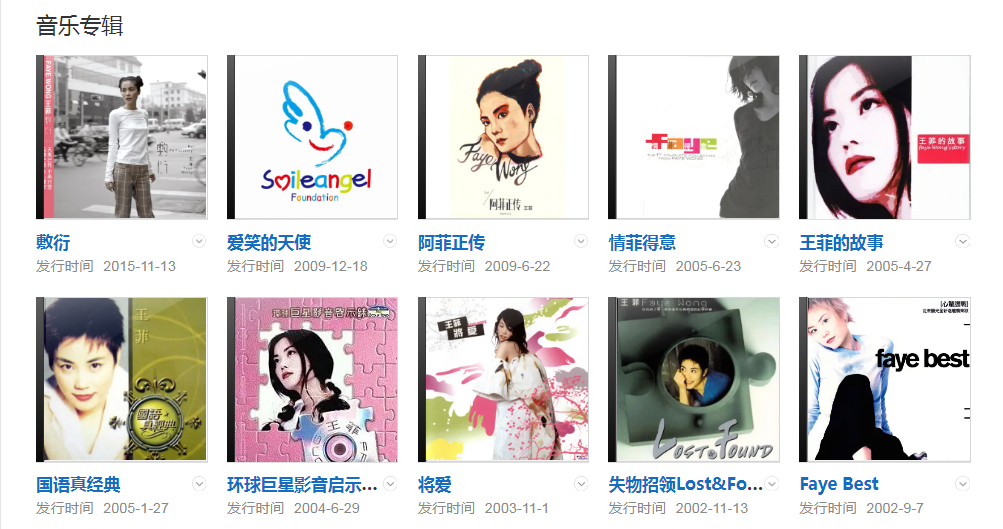Expand the arrow next to Faye Best

[x=962, y=483]
